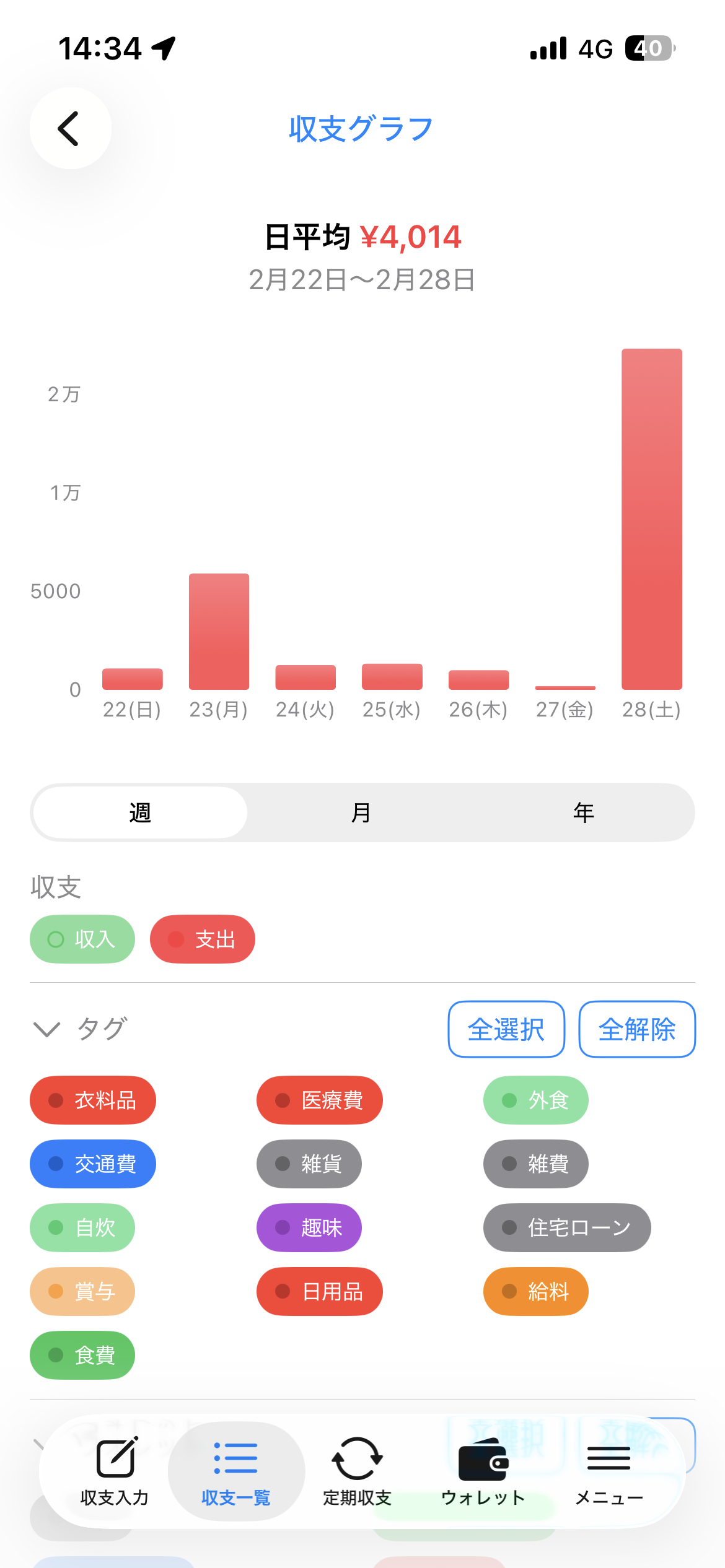The height and width of the screenshot is (1568, 725).
Task: Open the 収支グラフ title header
Action: point(361,128)
